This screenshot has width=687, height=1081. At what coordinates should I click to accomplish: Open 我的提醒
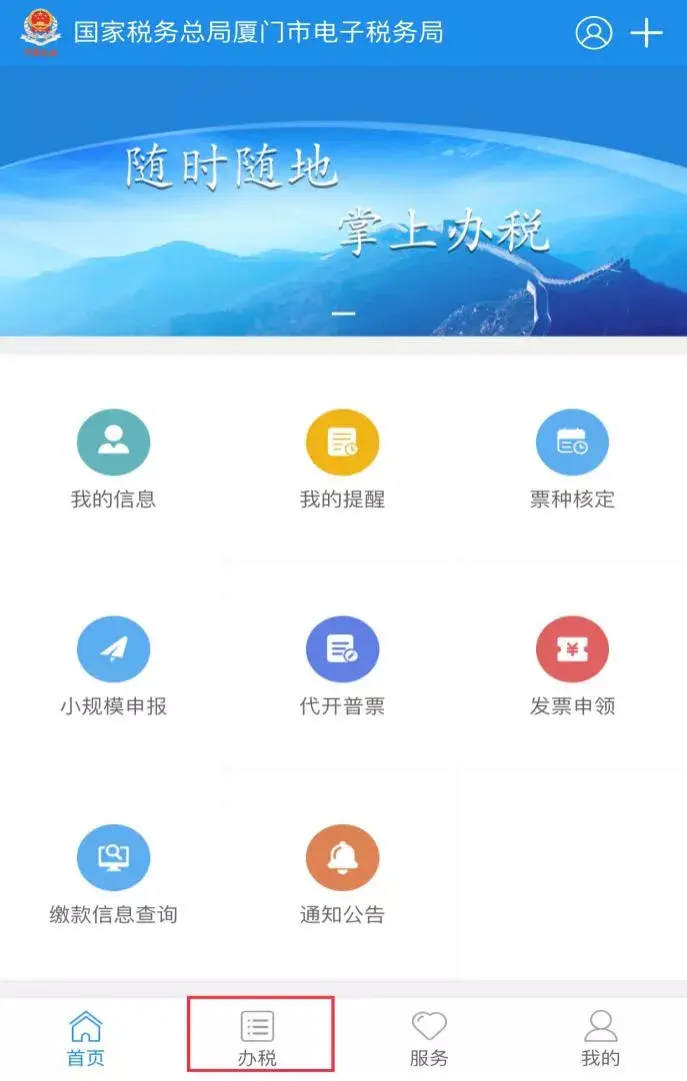pyautogui.click(x=342, y=458)
